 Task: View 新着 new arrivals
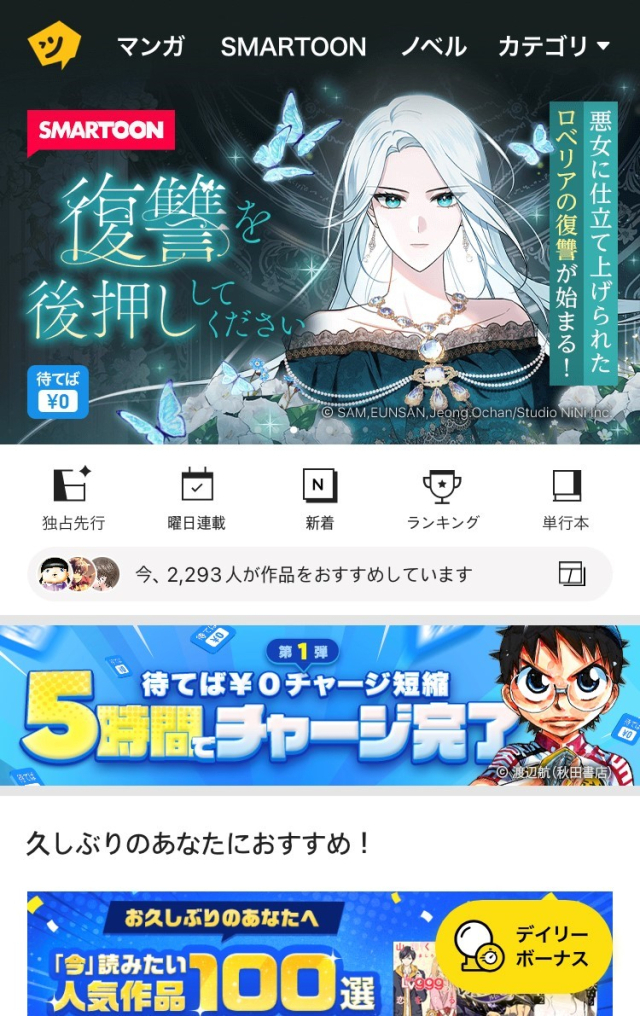click(x=319, y=497)
